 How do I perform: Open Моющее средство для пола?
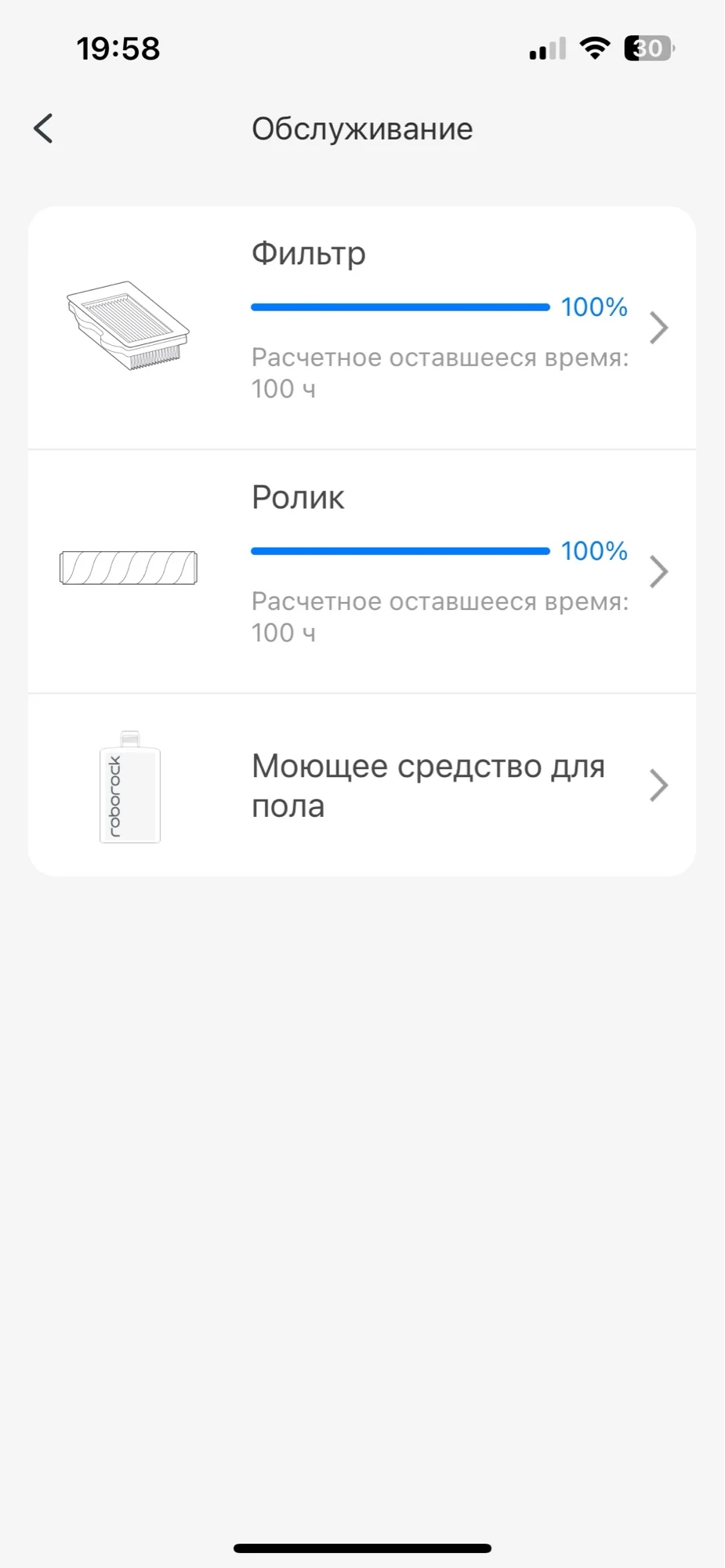coord(361,786)
